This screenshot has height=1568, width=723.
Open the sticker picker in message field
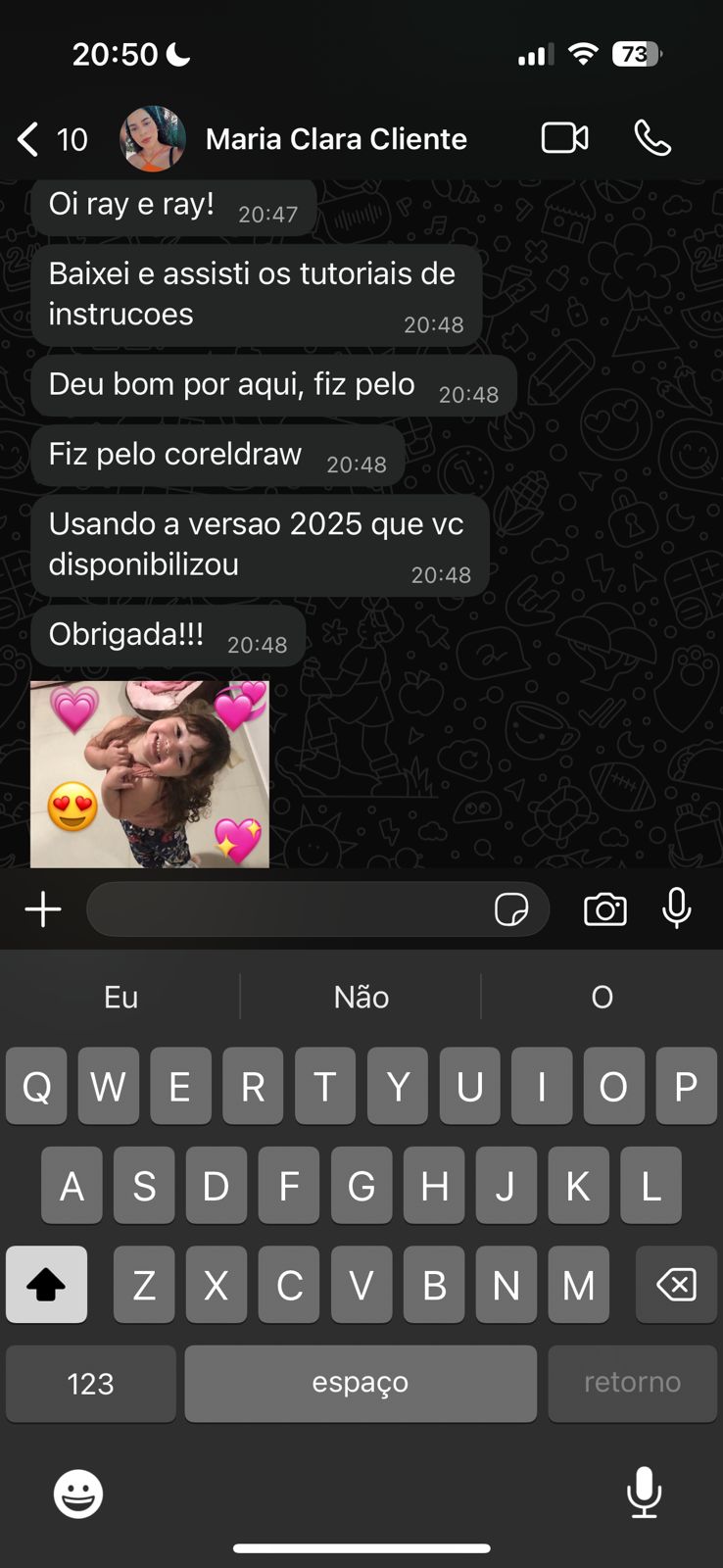tap(511, 909)
